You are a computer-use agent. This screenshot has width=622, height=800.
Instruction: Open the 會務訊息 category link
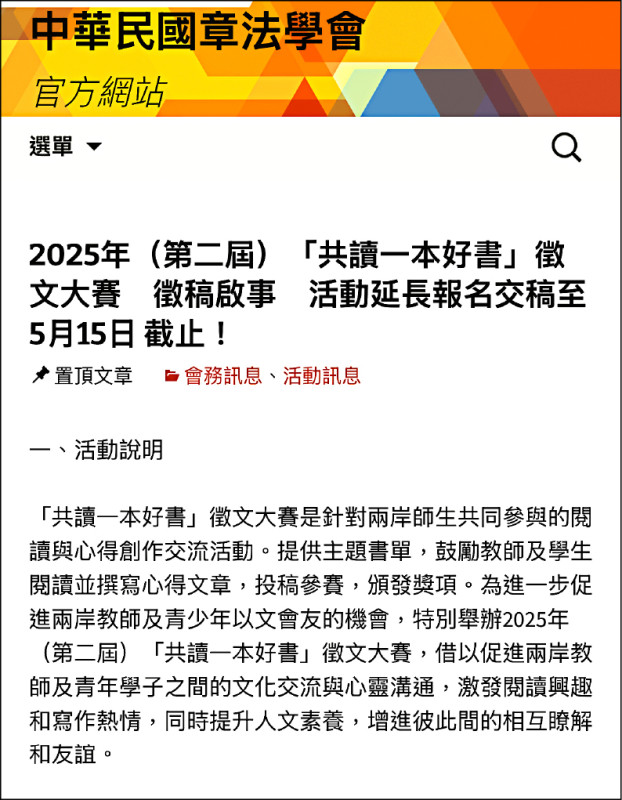222,376
